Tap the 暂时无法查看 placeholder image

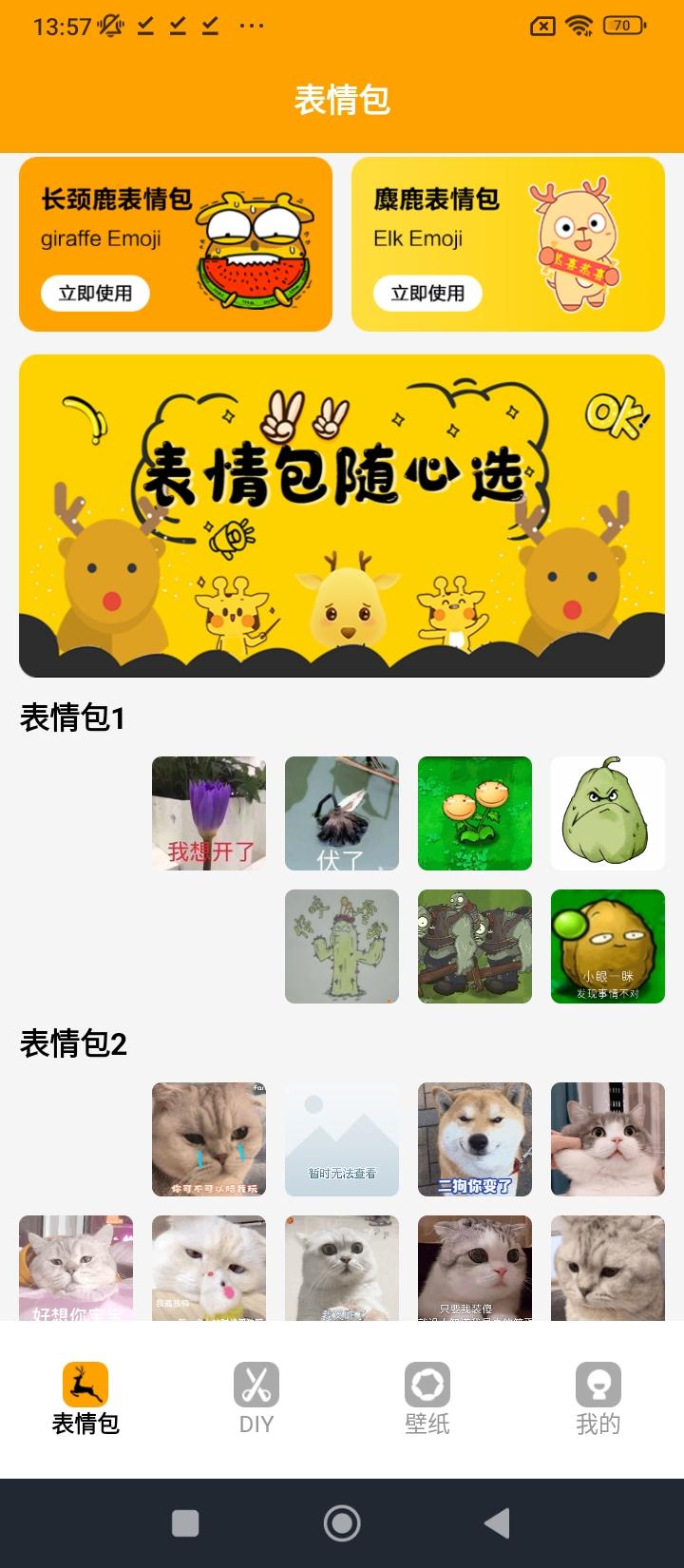click(341, 1138)
